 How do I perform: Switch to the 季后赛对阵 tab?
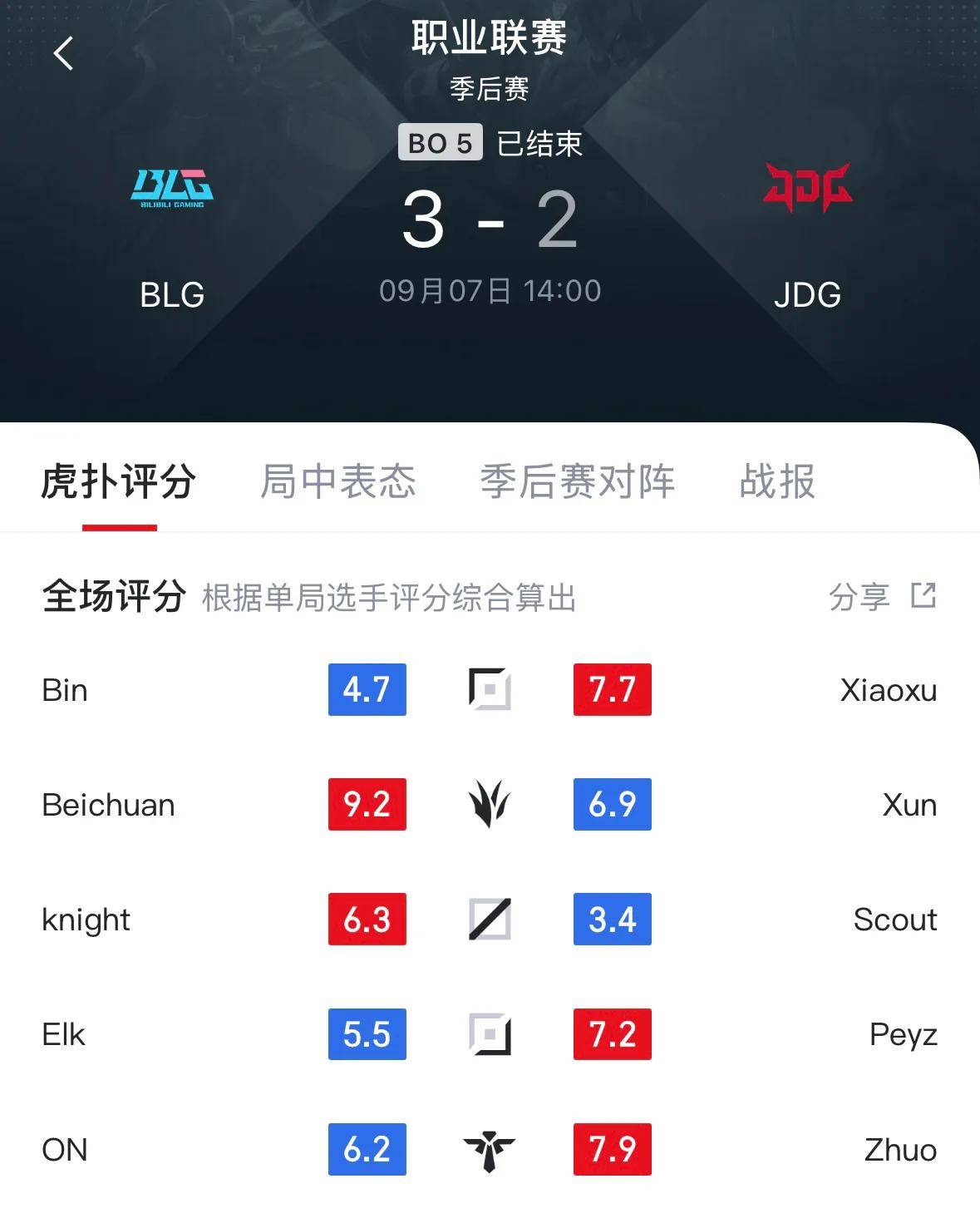(x=577, y=481)
